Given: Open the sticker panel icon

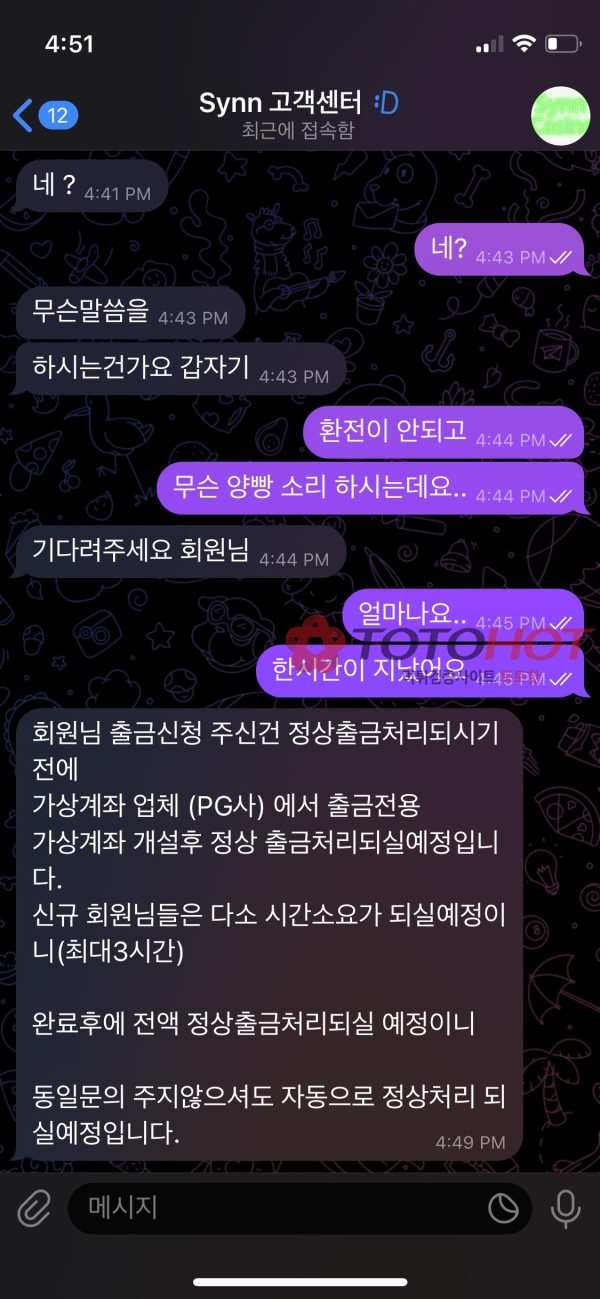Looking at the screenshot, I should (x=503, y=1209).
